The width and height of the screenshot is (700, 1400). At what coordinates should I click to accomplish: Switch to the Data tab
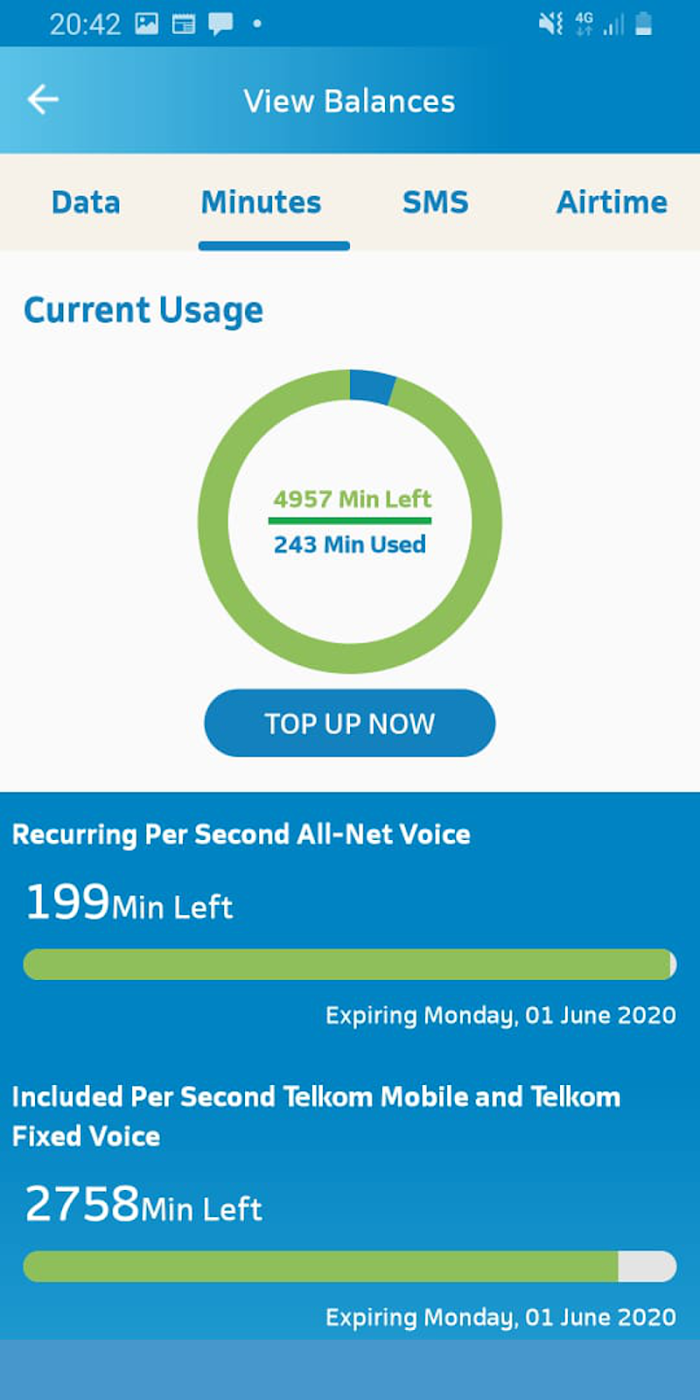(86, 202)
